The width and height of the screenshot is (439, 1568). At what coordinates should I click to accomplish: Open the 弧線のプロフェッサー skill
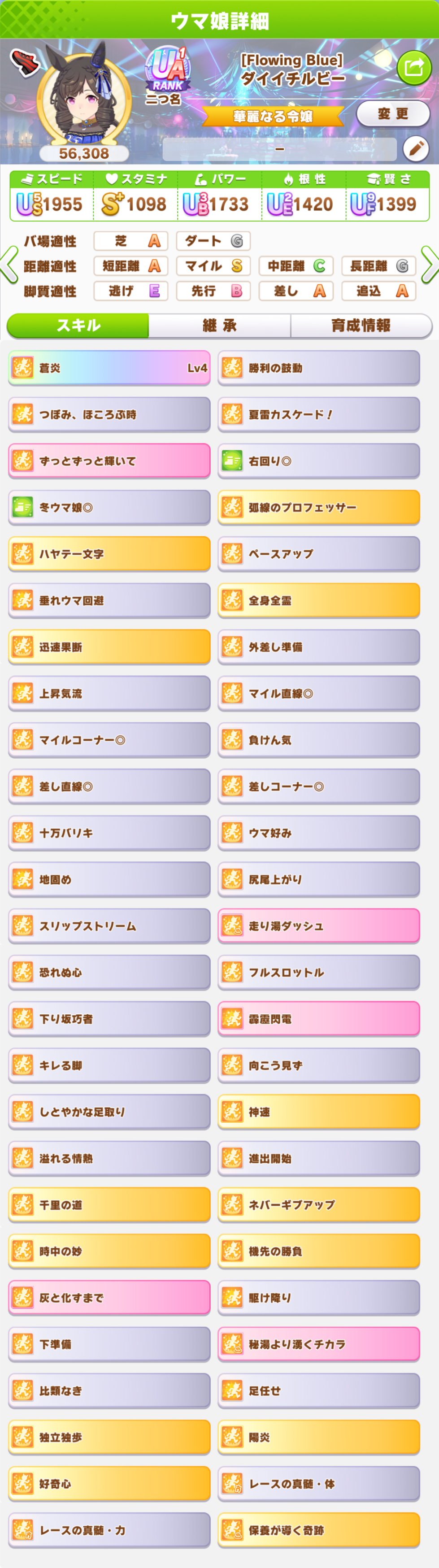[319, 507]
